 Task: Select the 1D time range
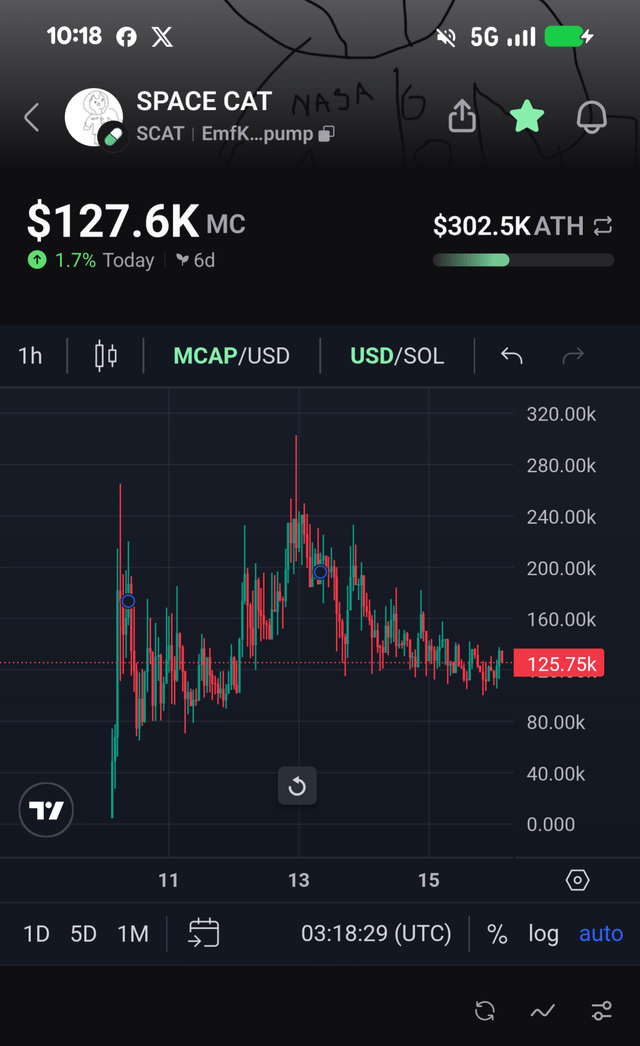tap(36, 934)
